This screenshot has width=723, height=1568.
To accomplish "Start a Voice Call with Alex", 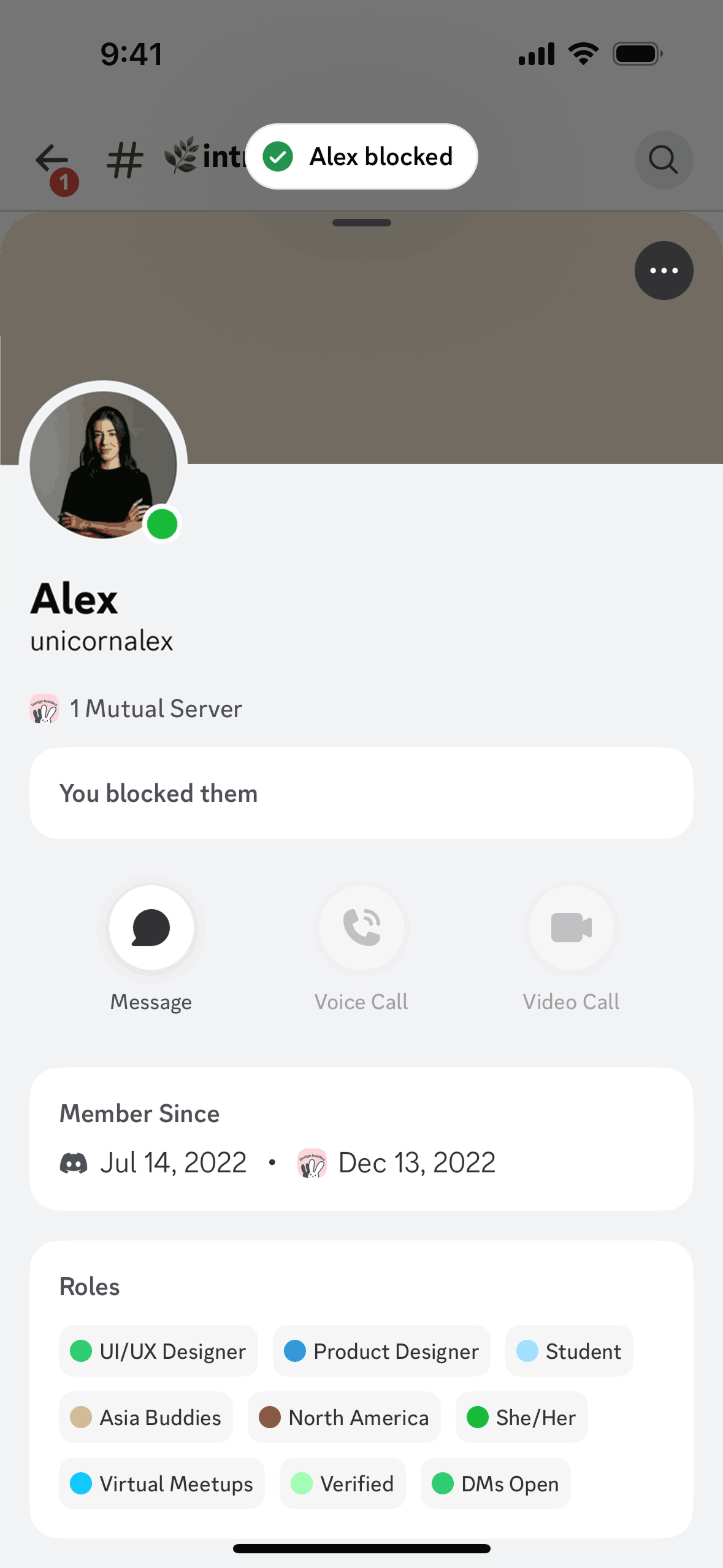I will (361, 928).
